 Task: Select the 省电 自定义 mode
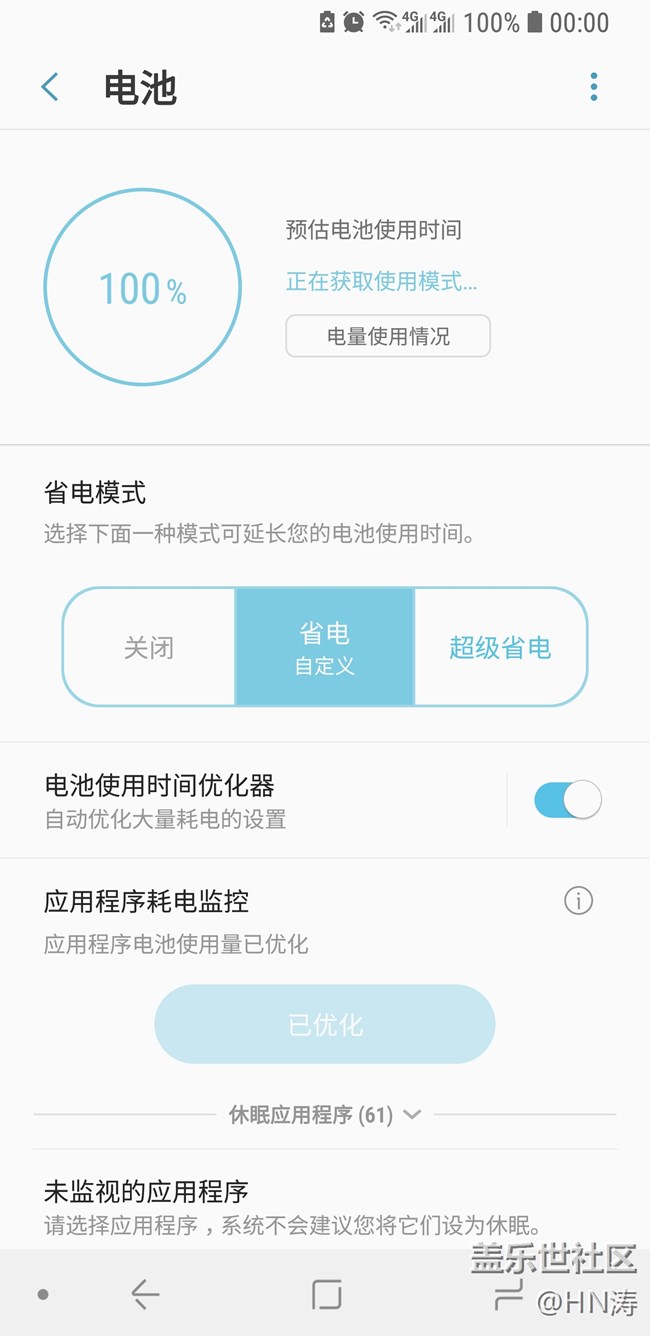[x=324, y=647]
